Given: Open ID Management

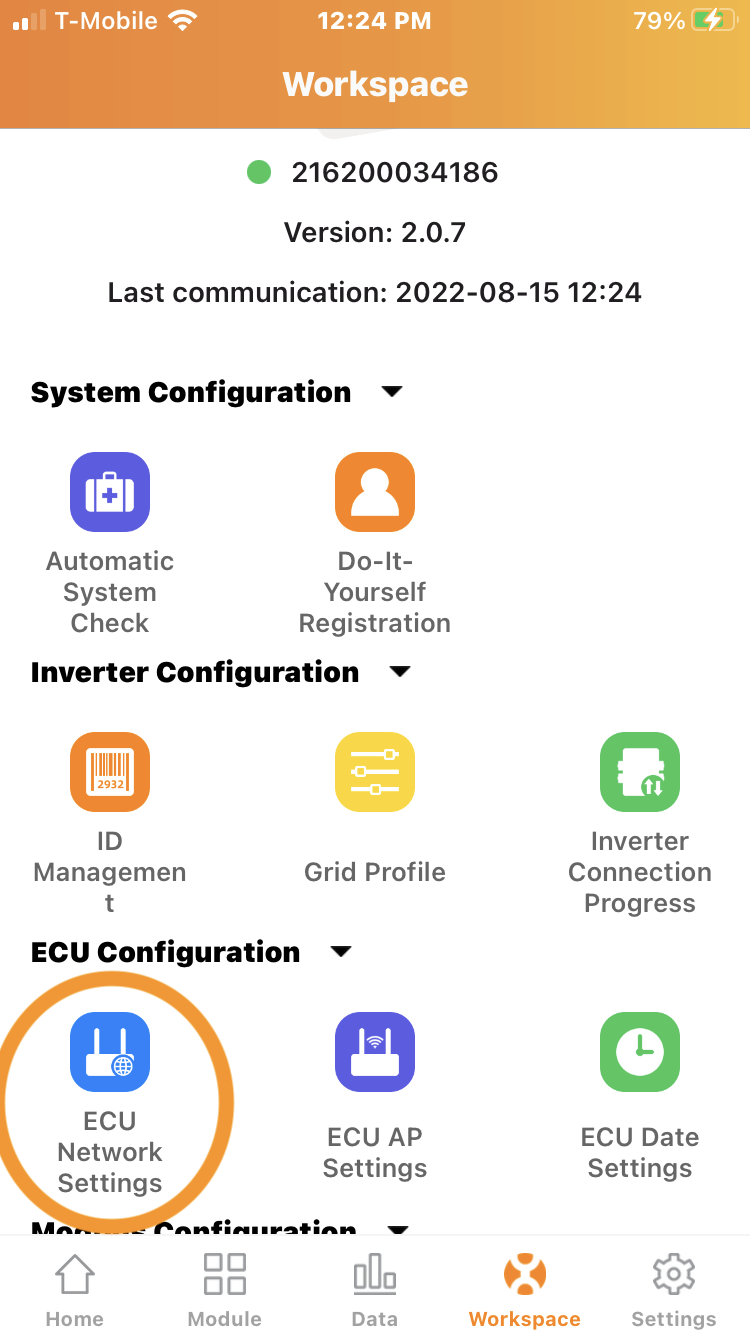Looking at the screenshot, I should (x=110, y=772).
